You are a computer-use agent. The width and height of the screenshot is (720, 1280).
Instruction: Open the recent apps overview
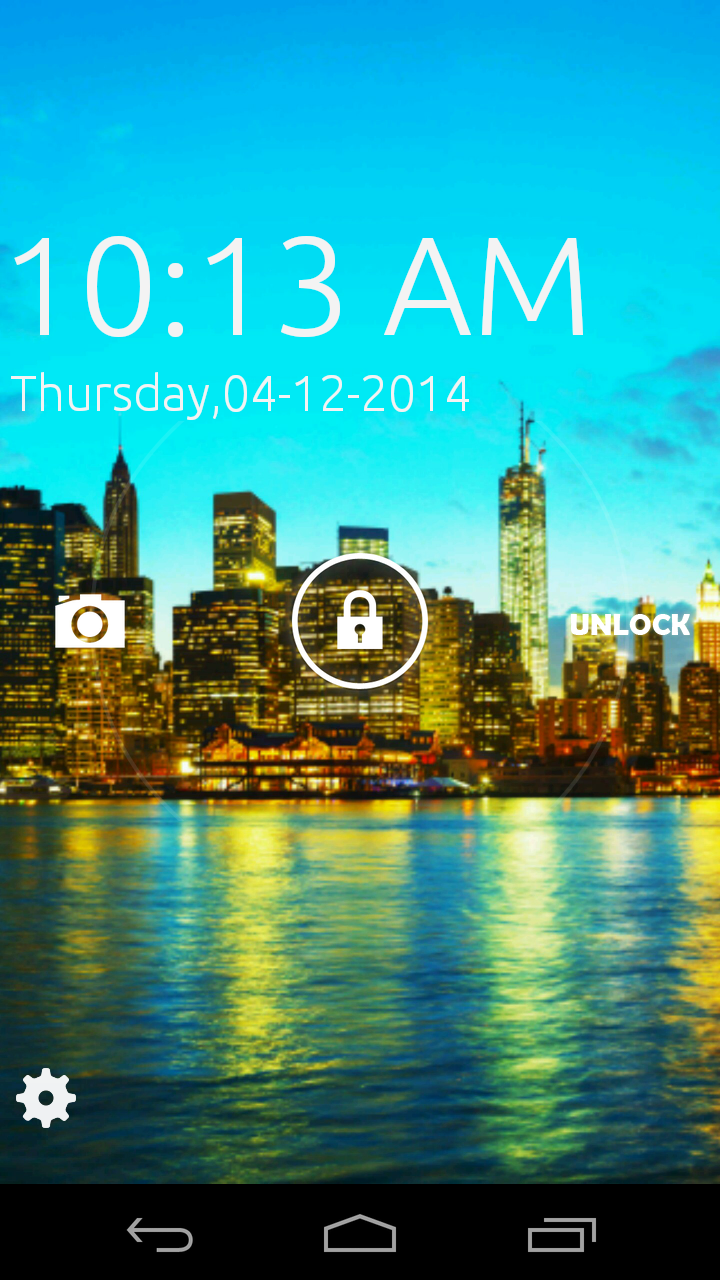tap(561, 1234)
